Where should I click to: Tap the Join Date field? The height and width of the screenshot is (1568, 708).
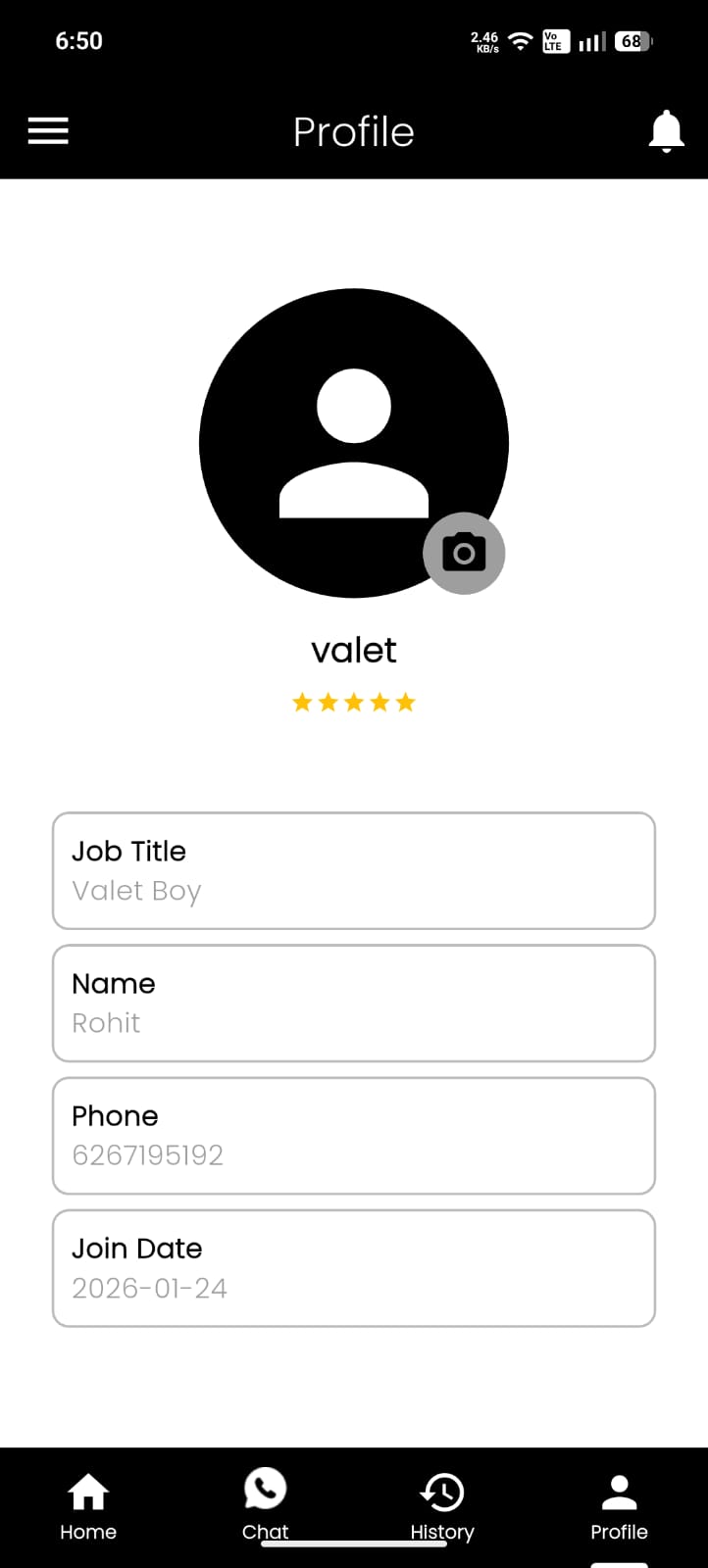(353, 1268)
